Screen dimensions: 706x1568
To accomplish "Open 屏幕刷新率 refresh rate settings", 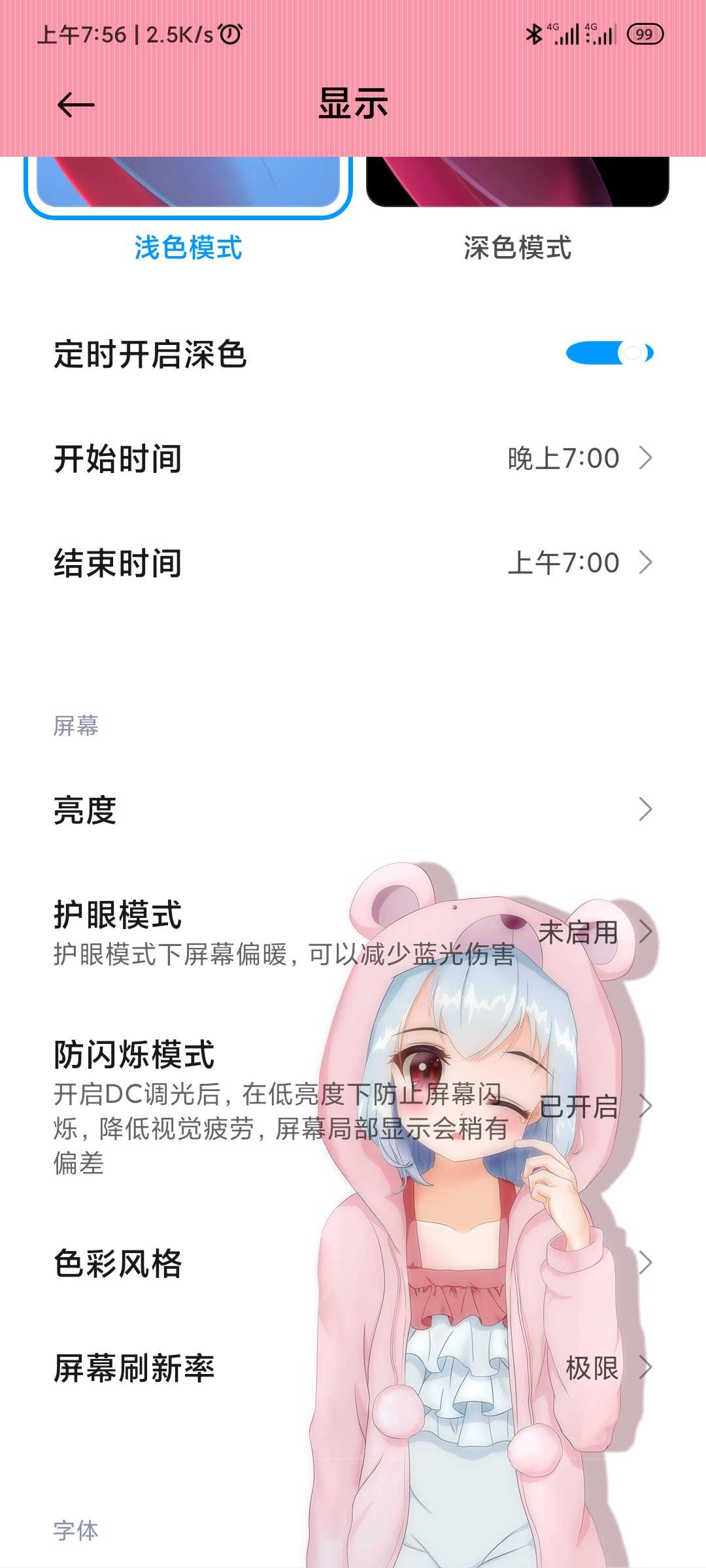I will pyautogui.click(x=353, y=1367).
